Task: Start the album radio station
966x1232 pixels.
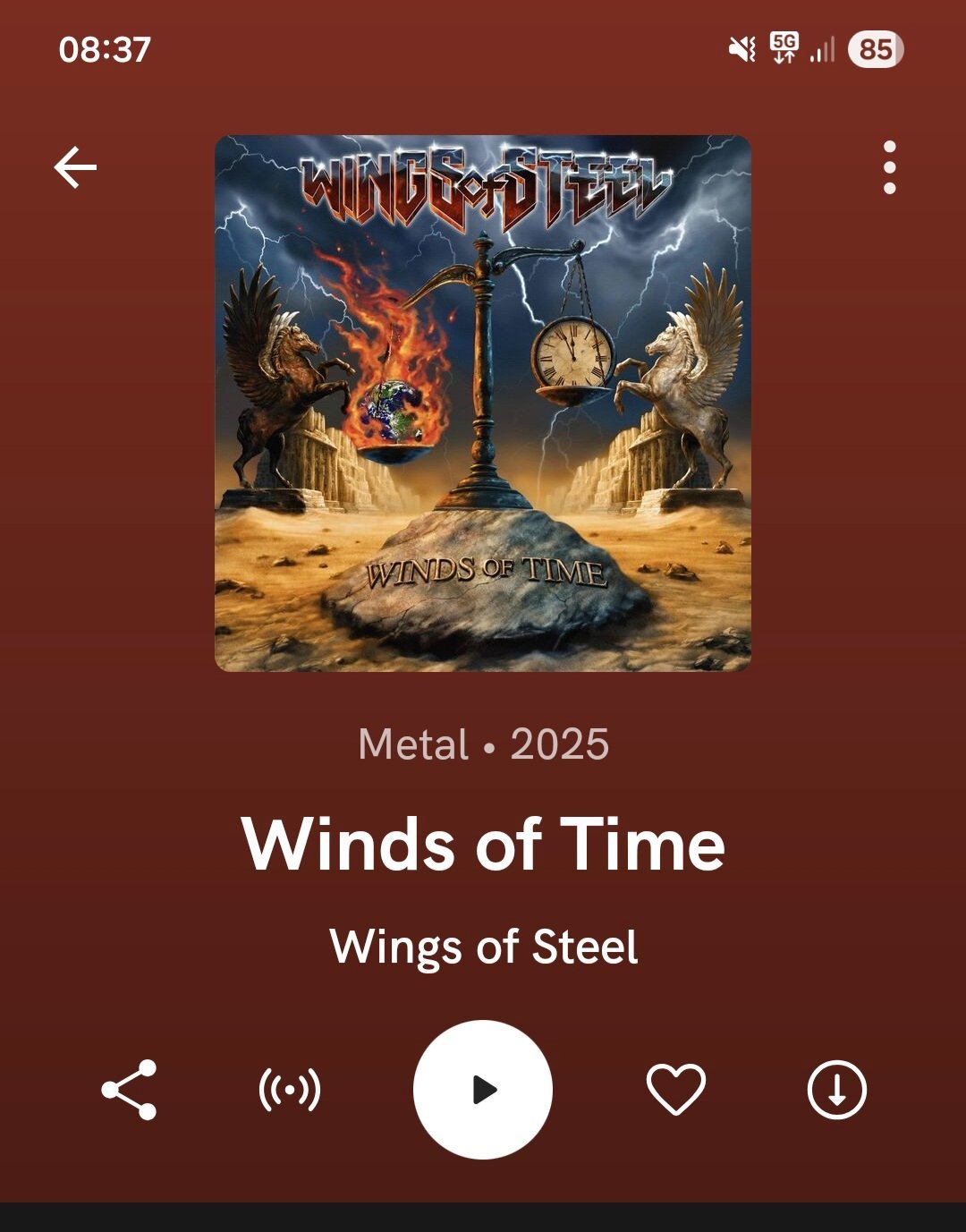Action: point(290,1090)
